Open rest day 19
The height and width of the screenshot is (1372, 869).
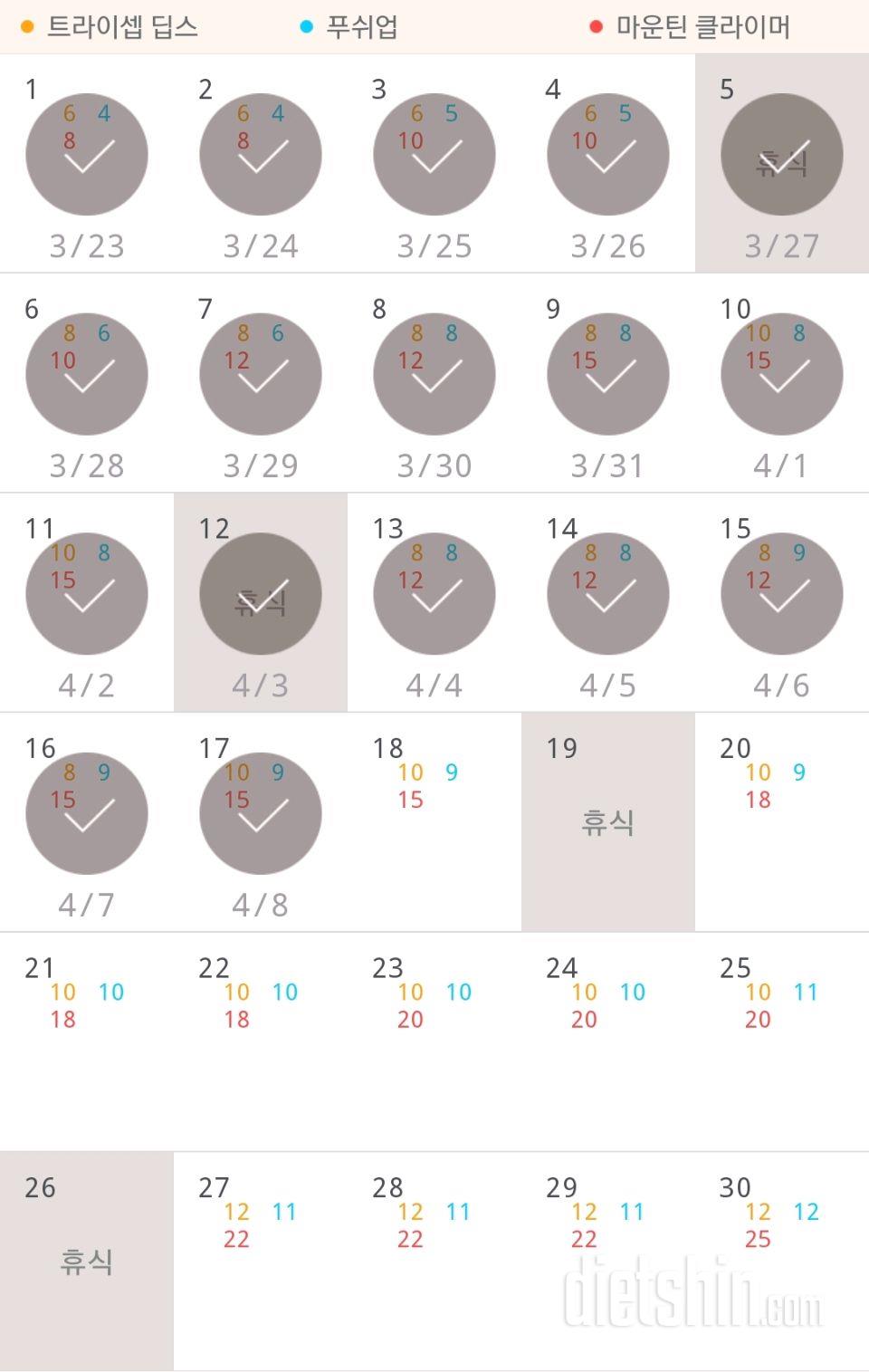pos(608,821)
